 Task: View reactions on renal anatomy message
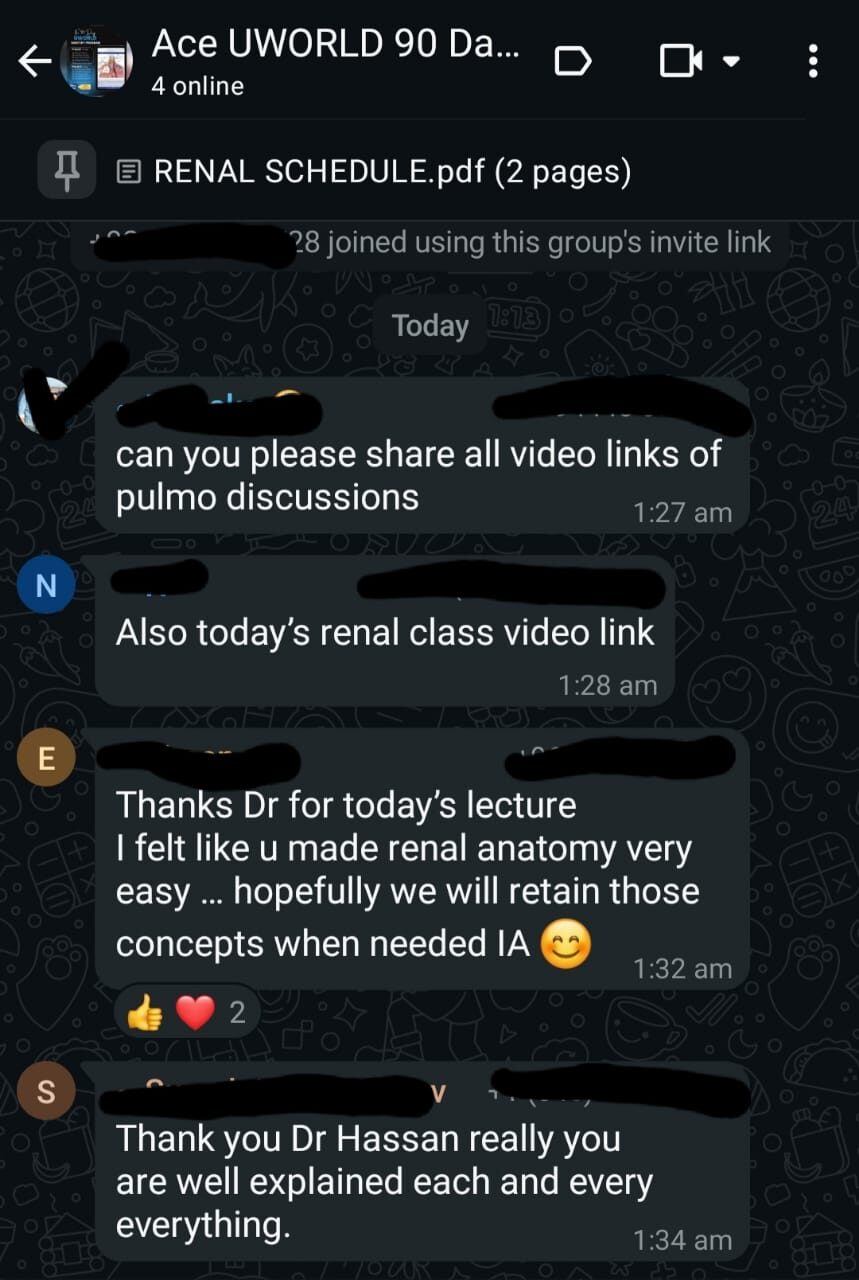coord(187,1013)
